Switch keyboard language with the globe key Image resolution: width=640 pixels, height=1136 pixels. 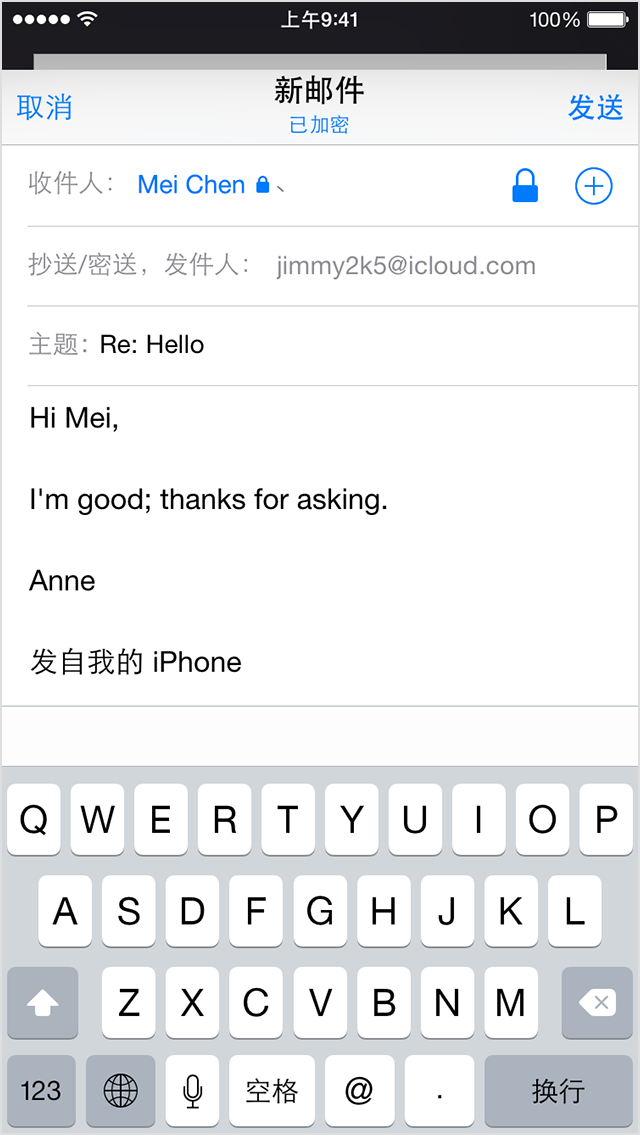point(121,1090)
